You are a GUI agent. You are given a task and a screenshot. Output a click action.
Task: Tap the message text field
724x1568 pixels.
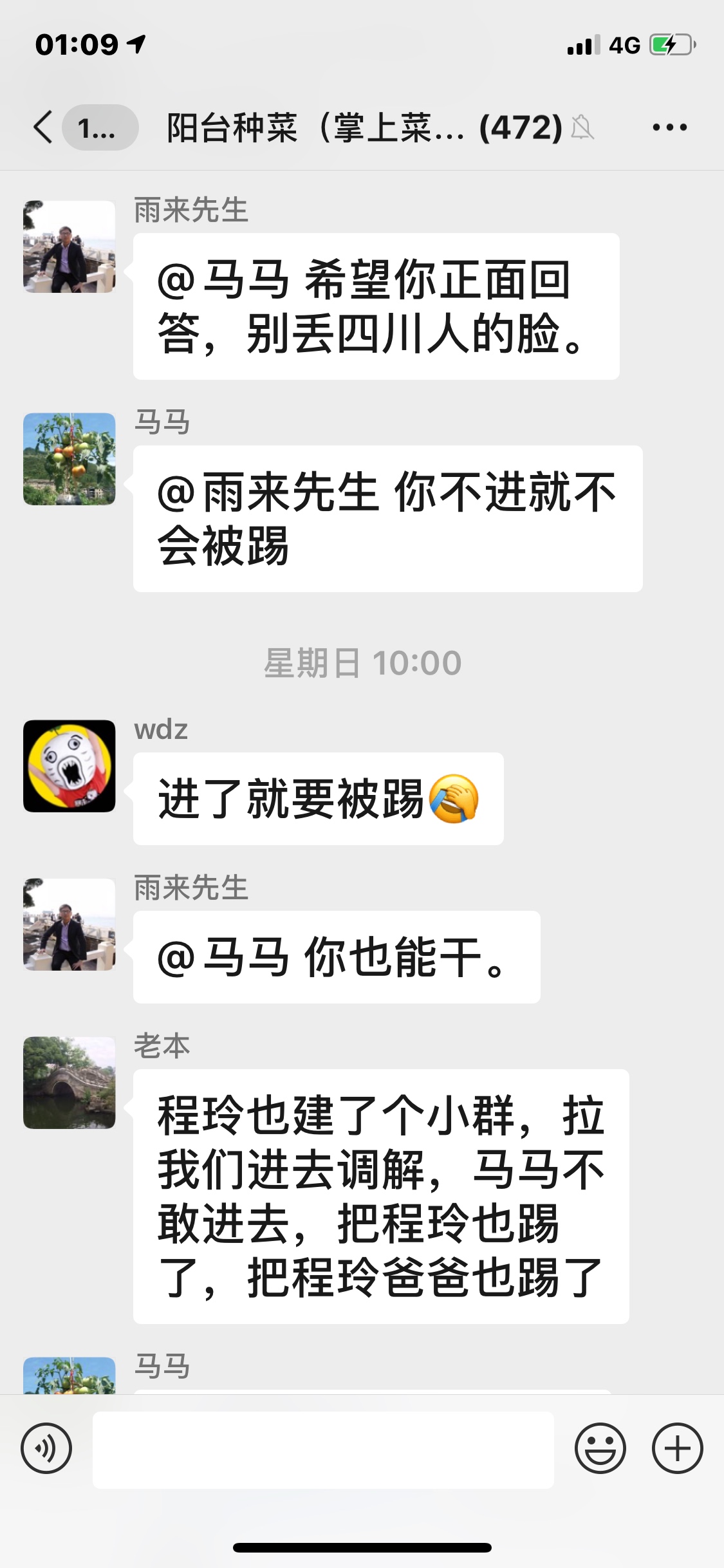click(x=323, y=1450)
